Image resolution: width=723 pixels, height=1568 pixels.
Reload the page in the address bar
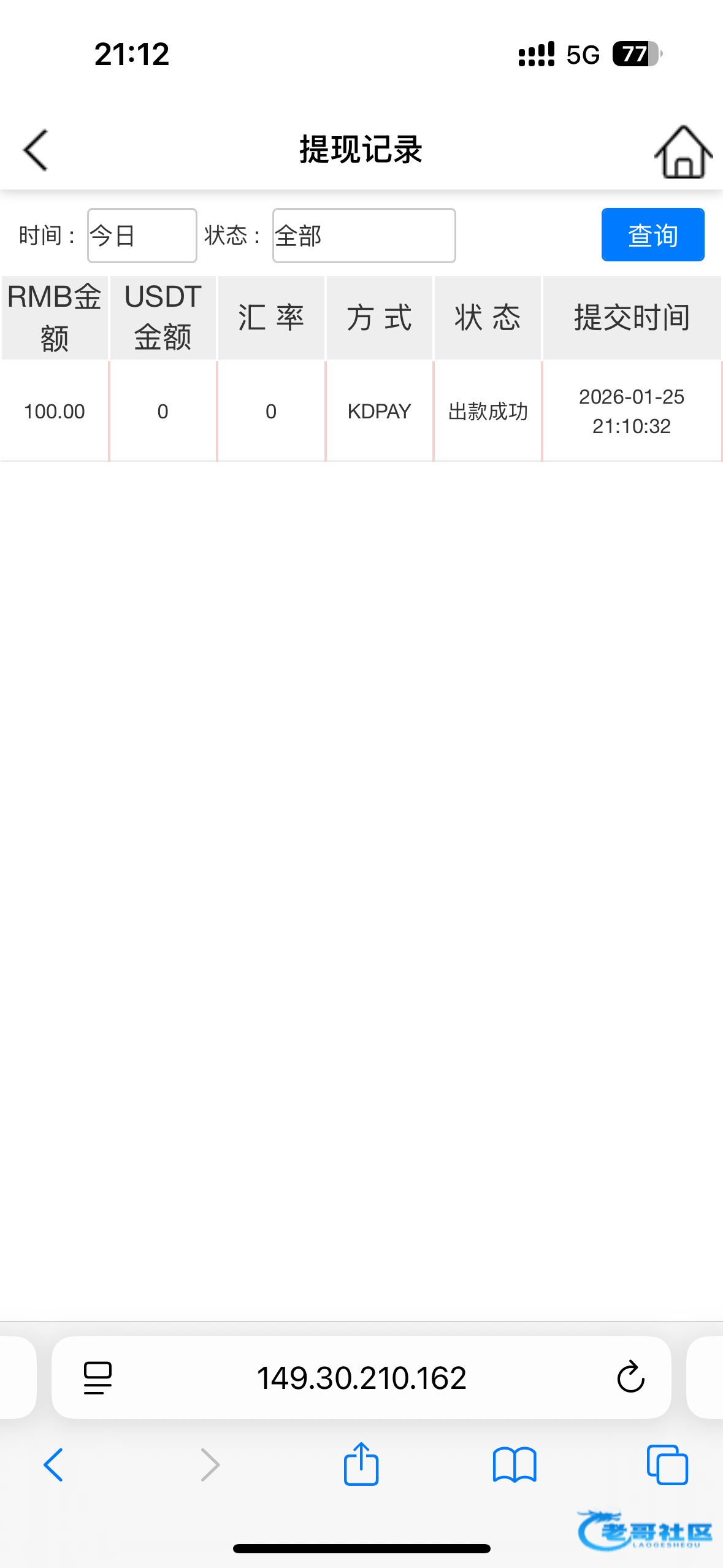[x=630, y=1378]
